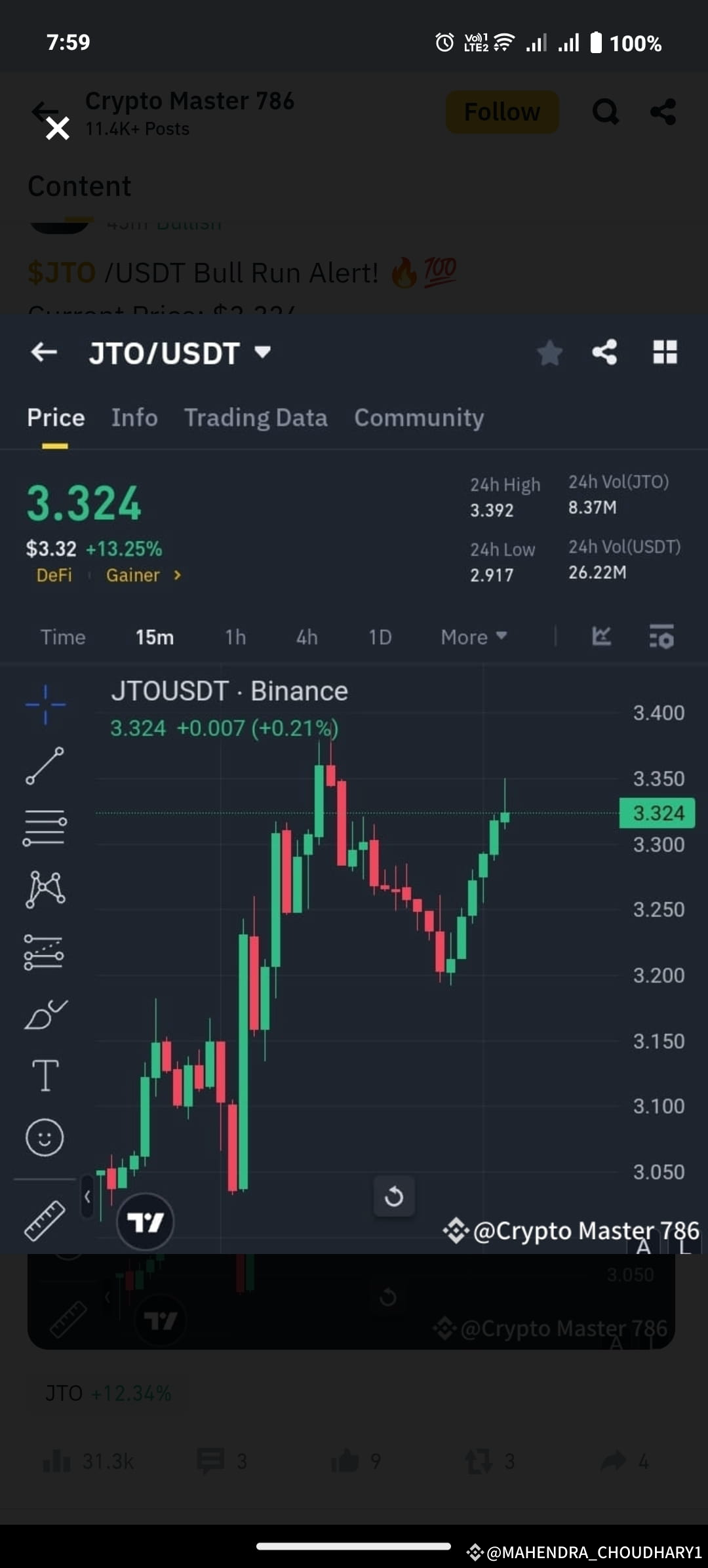Tap the search icon in the post header

(x=606, y=111)
